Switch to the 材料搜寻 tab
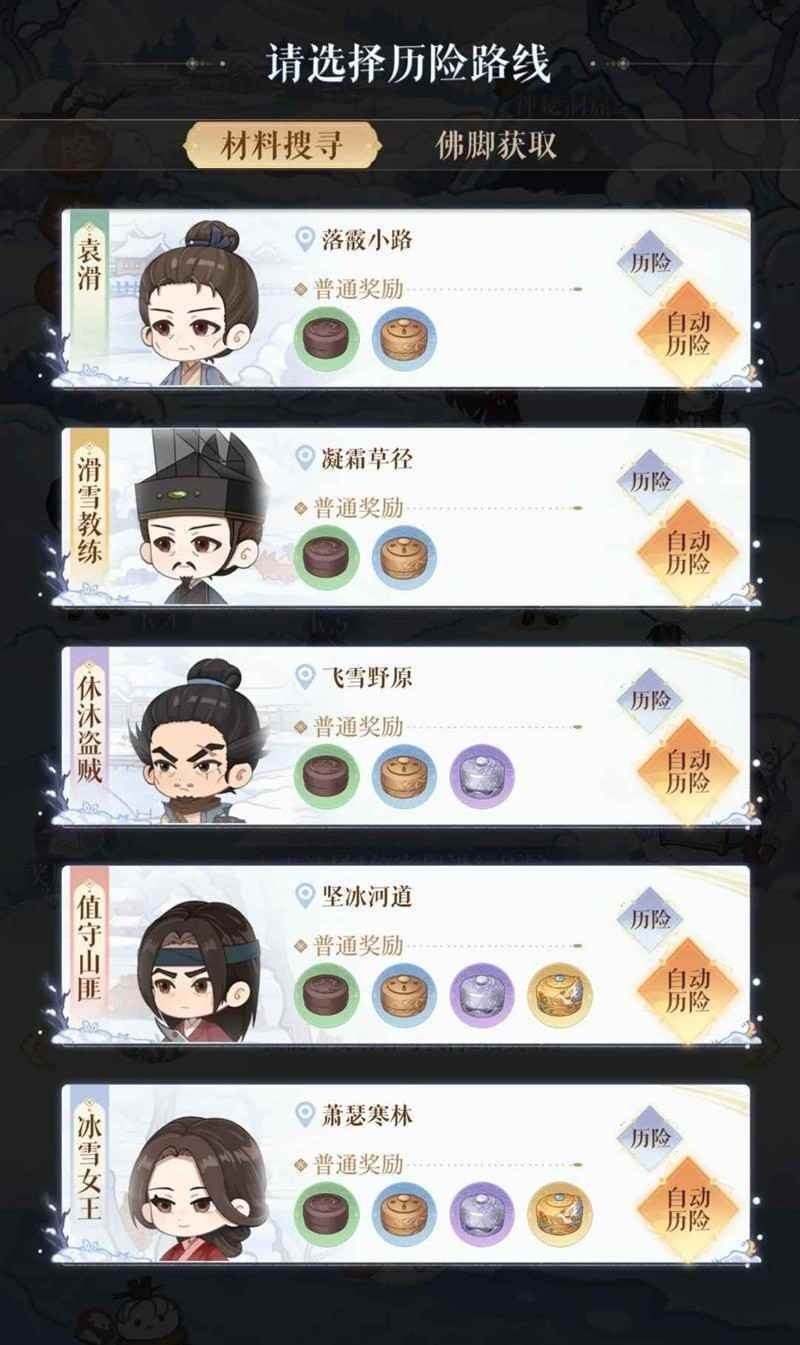The image size is (800, 1345). pos(281,146)
